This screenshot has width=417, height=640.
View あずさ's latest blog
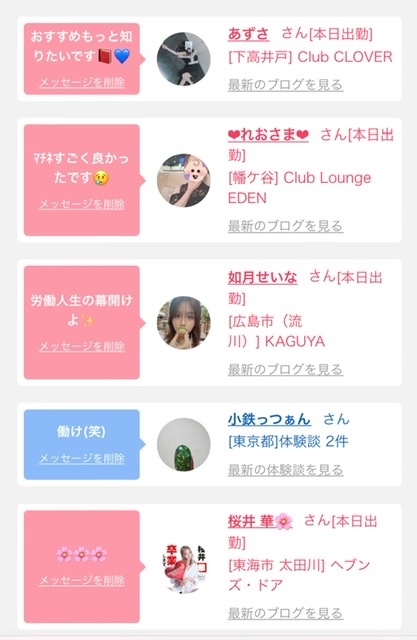coord(285,85)
